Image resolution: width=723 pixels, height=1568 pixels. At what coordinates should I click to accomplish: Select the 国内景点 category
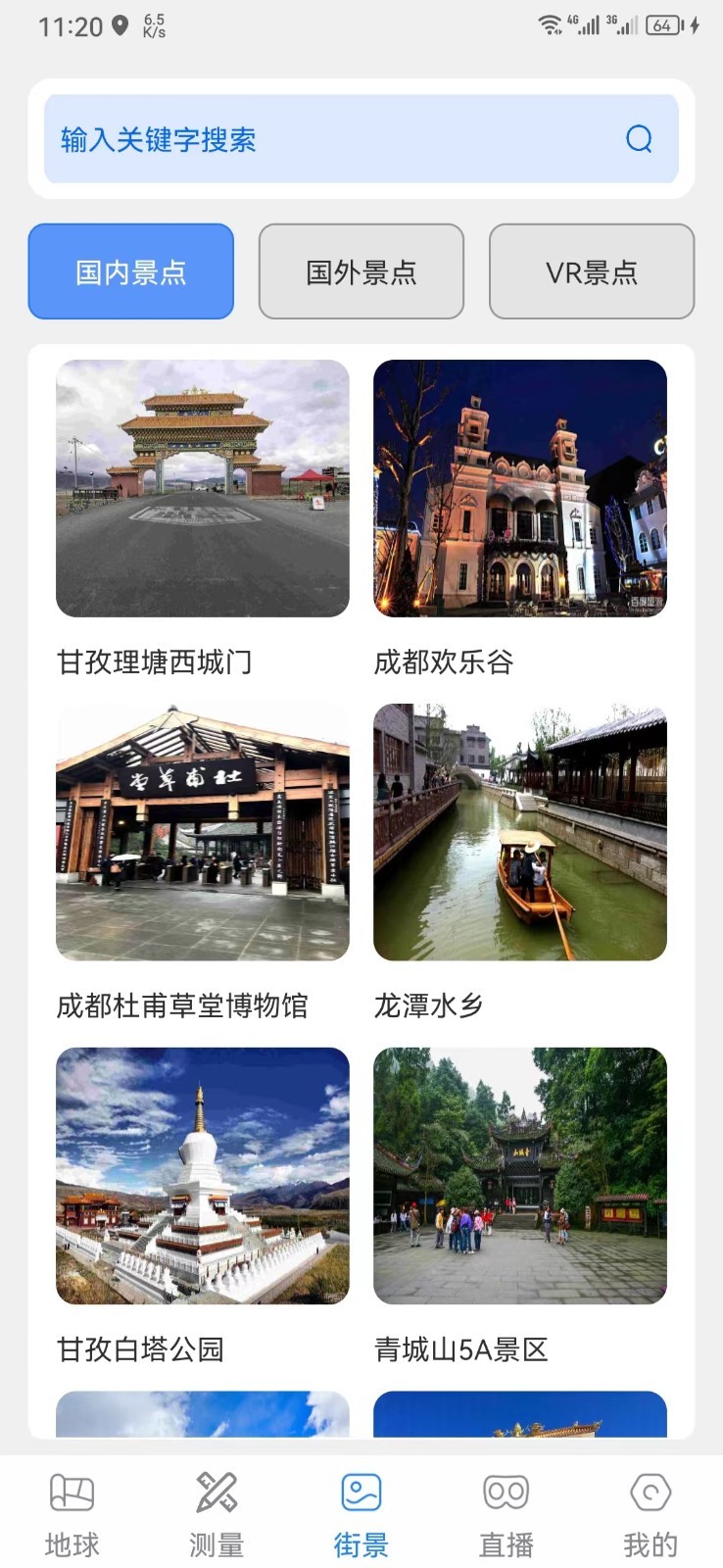coord(131,271)
